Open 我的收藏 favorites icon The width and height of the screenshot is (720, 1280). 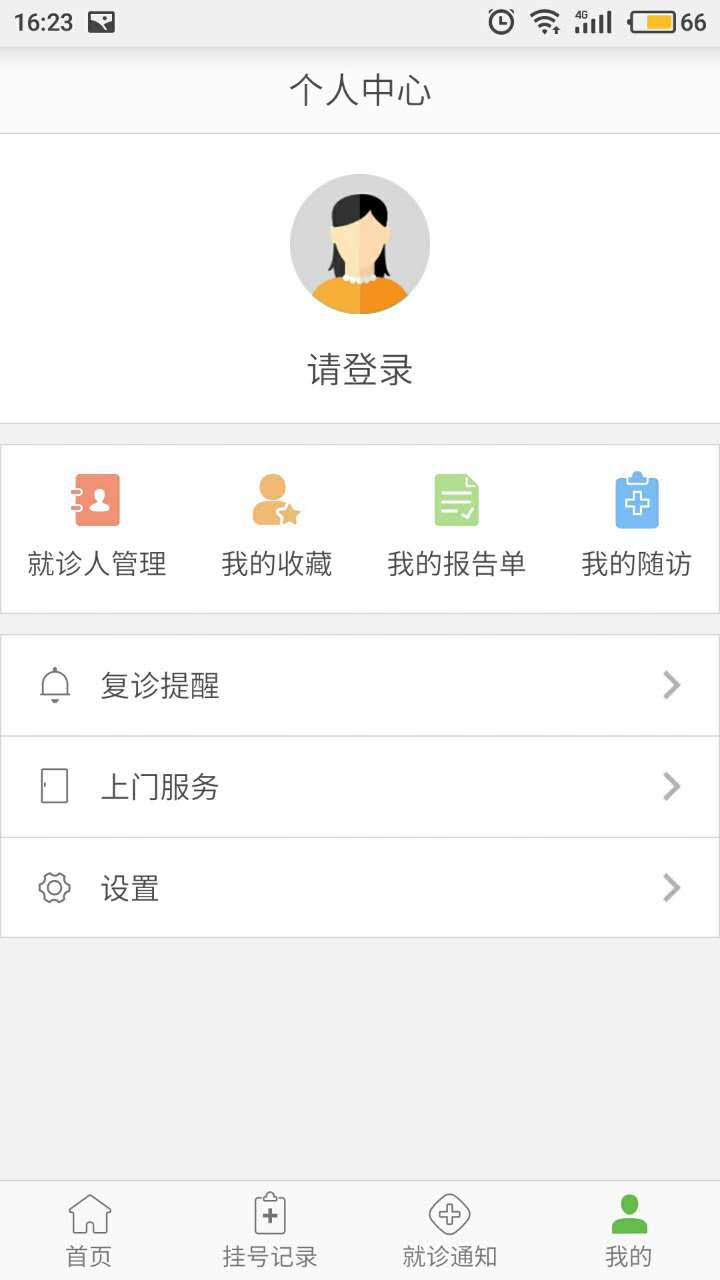(x=275, y=502)
